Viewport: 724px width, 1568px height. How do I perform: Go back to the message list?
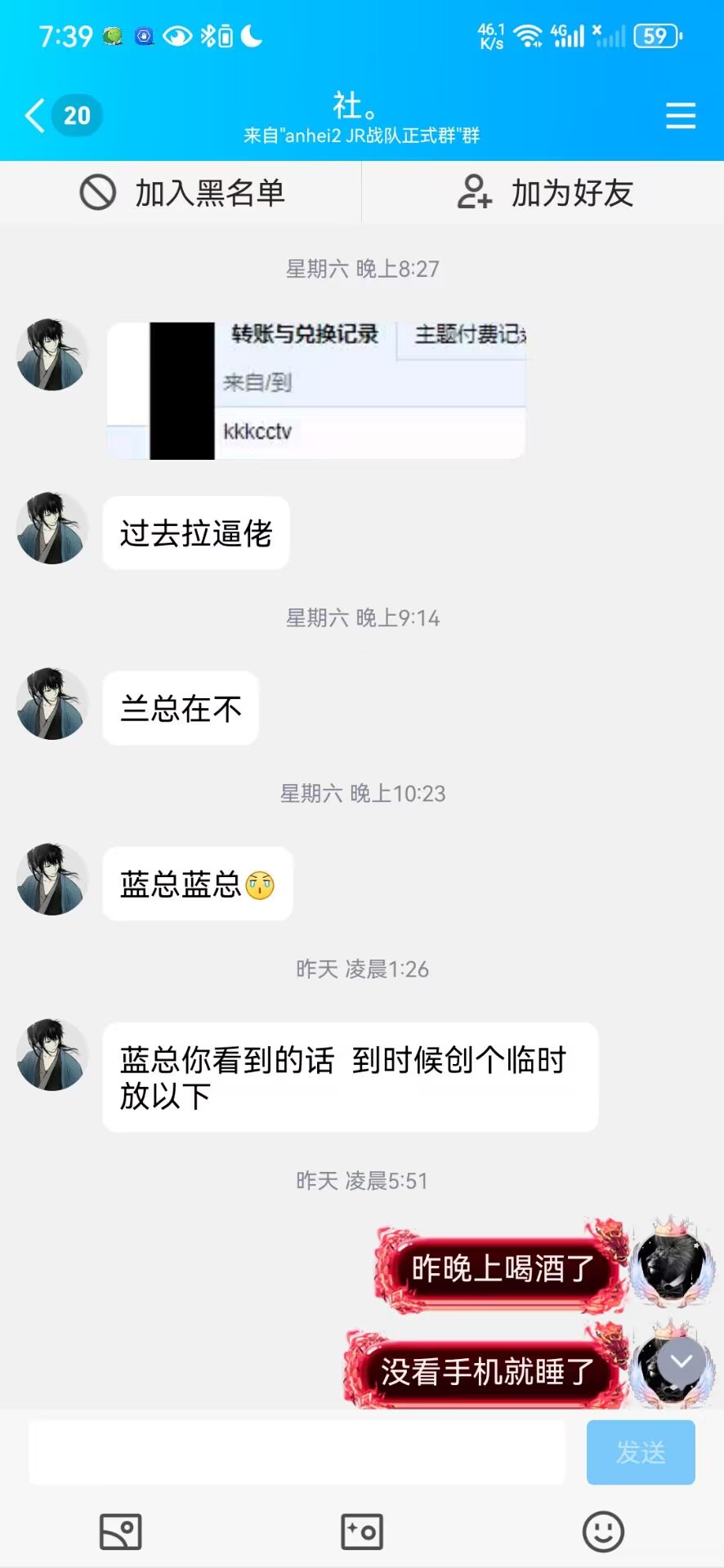36,115
